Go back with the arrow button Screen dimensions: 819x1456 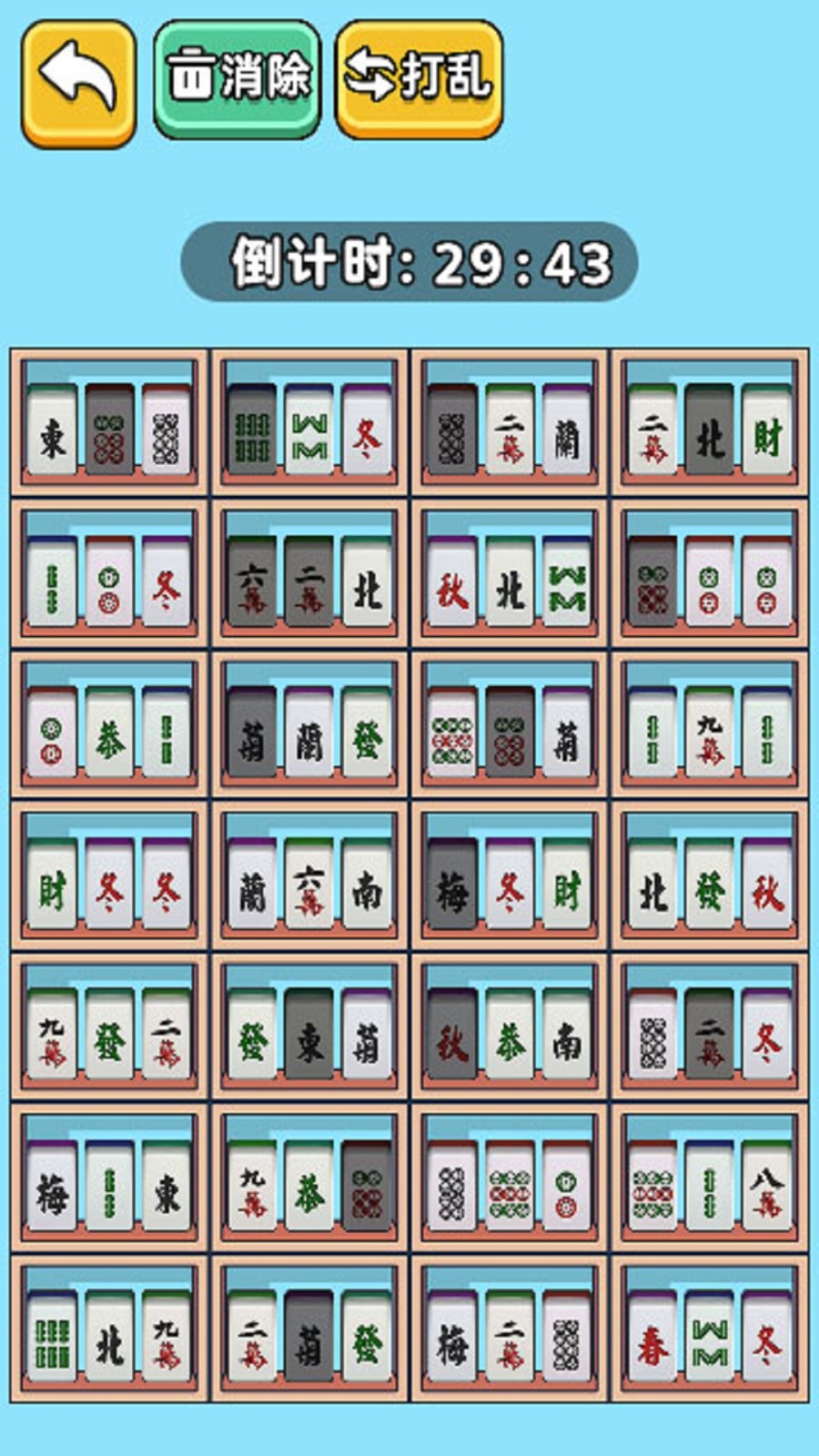click(79, 84)
